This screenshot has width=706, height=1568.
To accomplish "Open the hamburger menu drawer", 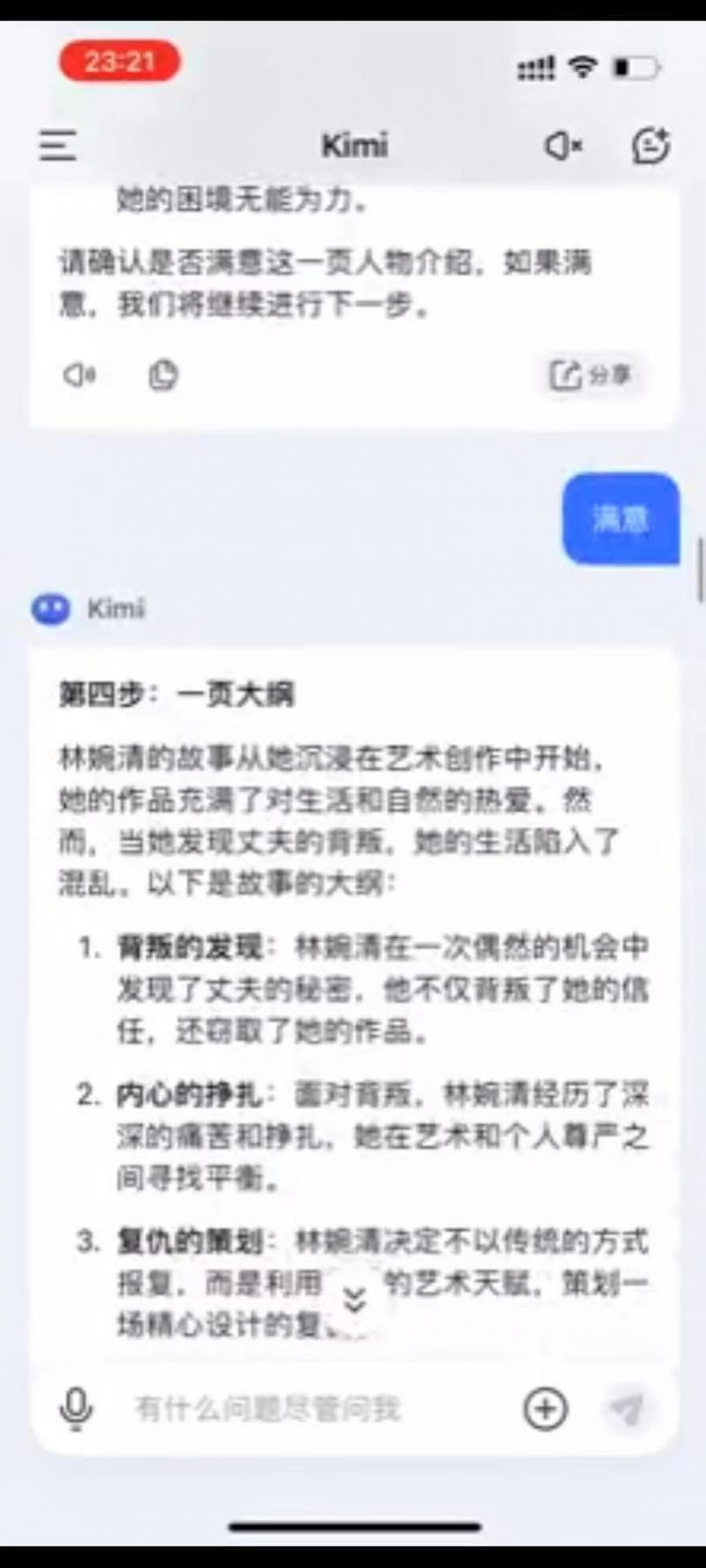I will click(57, 146).
